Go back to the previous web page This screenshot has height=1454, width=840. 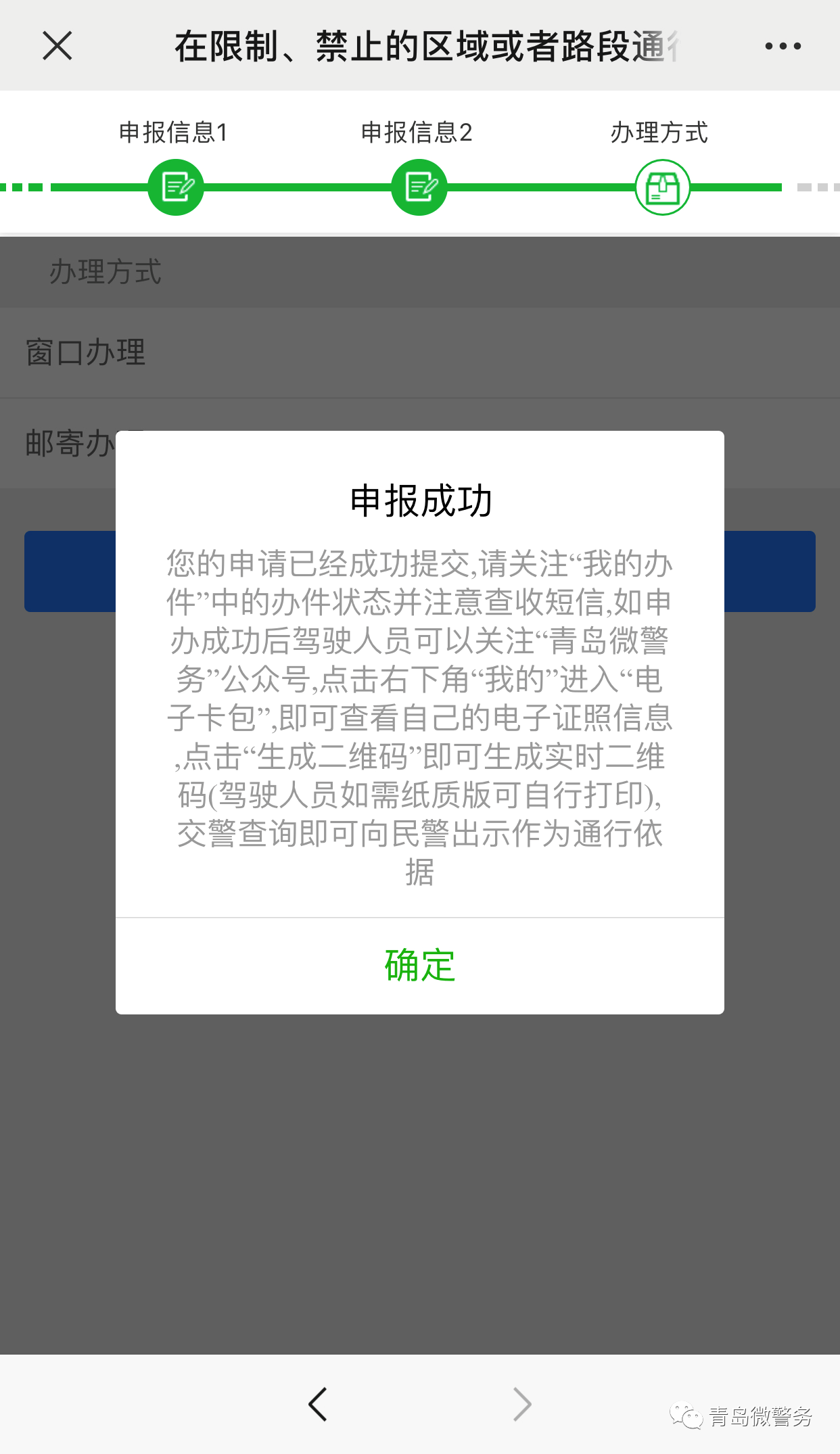coord(317,1404)
